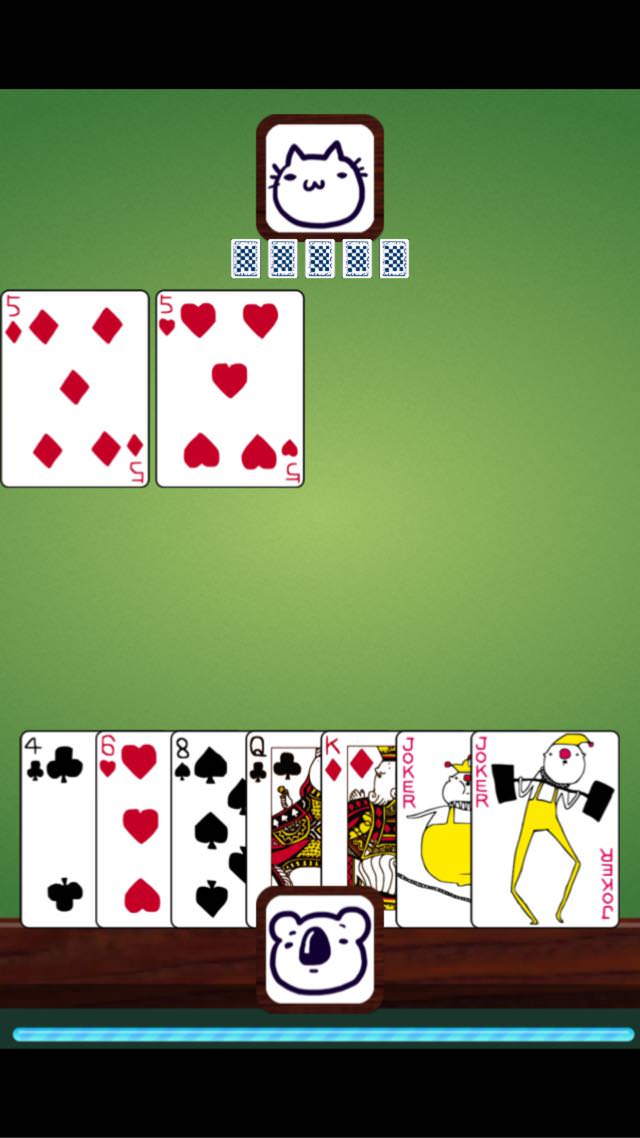Select the joker with the yellow body
The image size is (640, 1138).
434,829
